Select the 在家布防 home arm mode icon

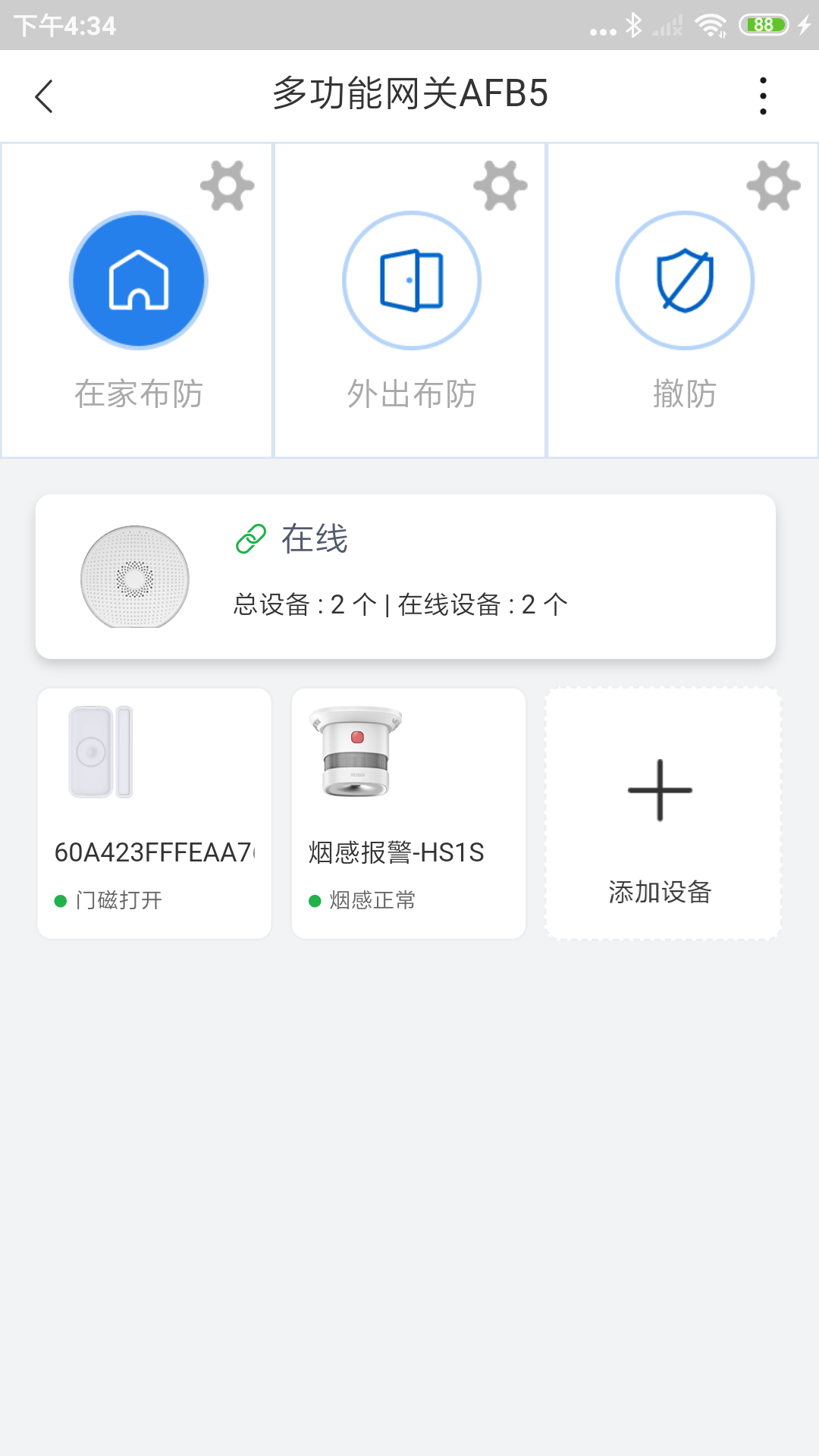[137, 280]
